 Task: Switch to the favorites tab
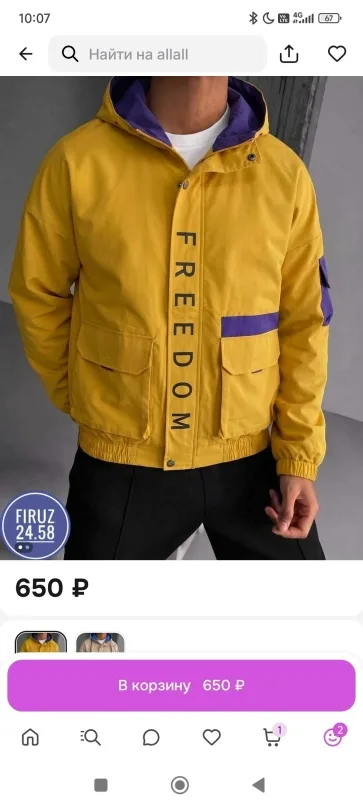point(212,738)
